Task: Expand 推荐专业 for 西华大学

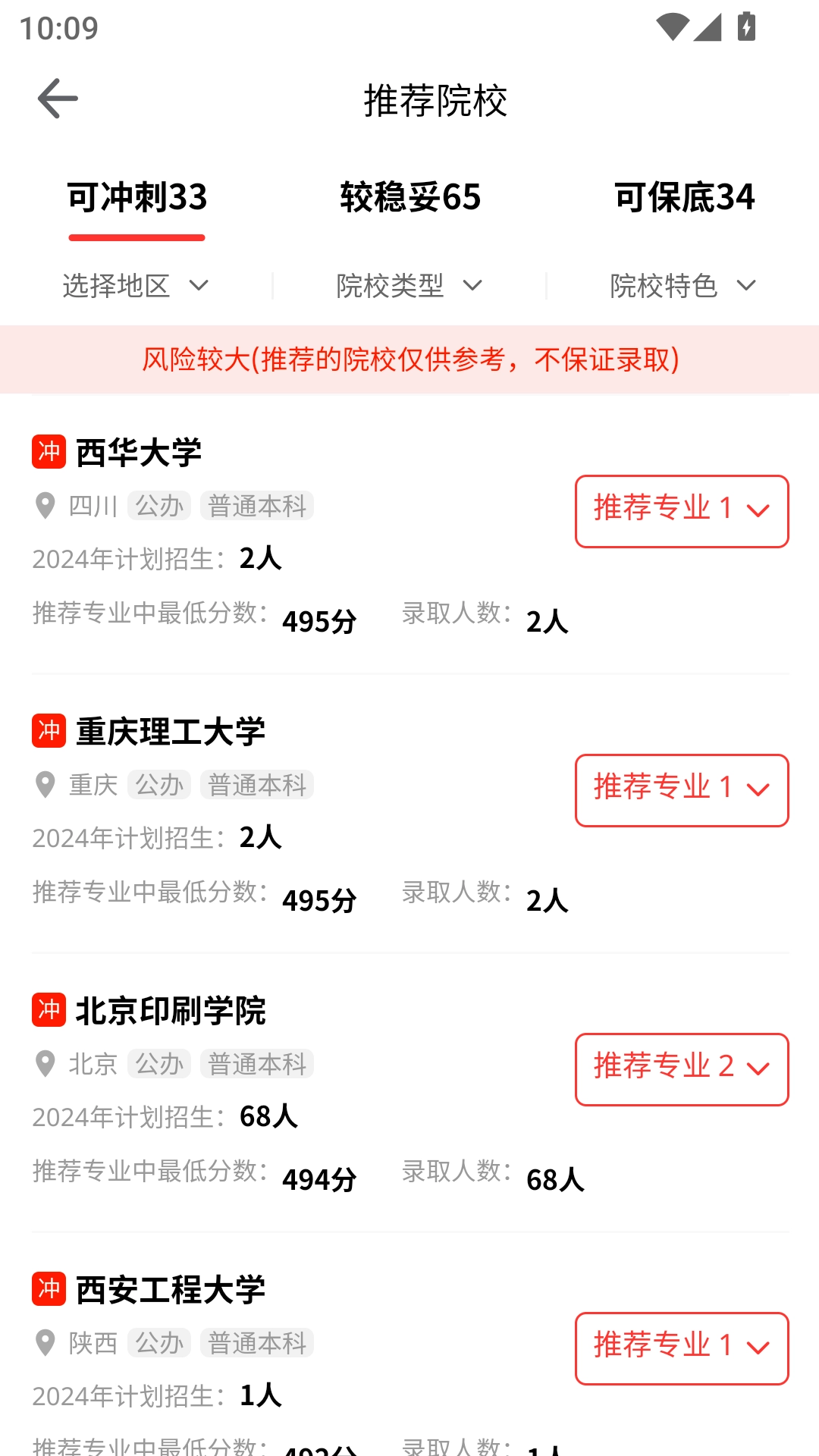Action: tap(682, 511)
